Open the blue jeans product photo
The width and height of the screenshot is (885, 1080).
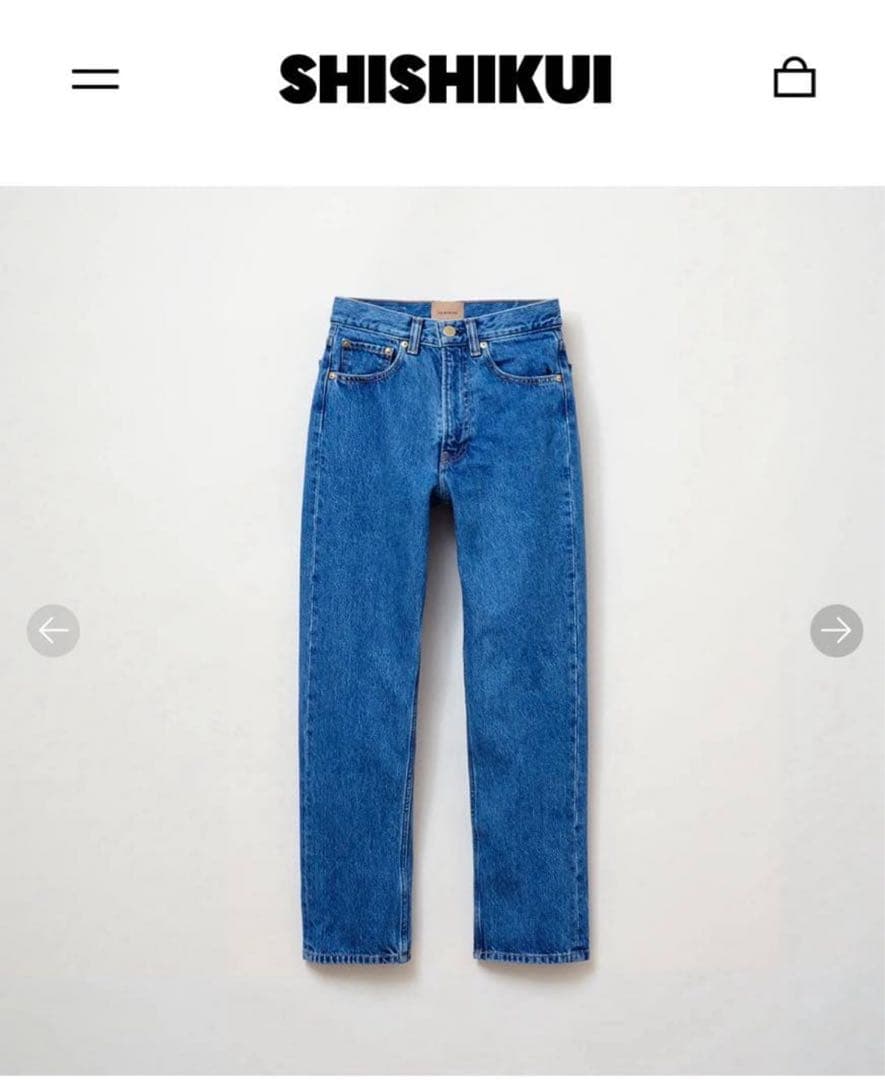pyautogui.click(x=444, y=630)
